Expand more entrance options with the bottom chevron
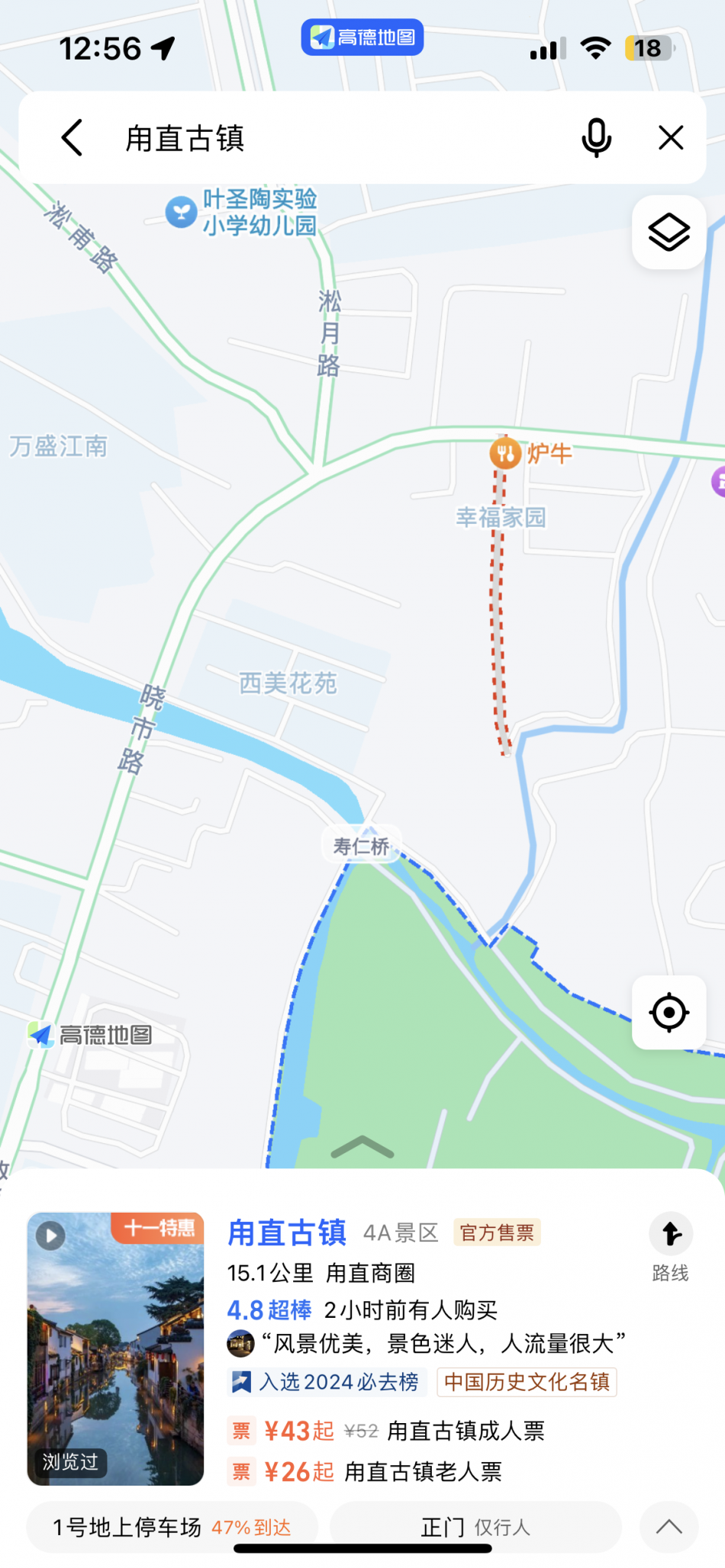The image size is (725, 1568). 669,1527
